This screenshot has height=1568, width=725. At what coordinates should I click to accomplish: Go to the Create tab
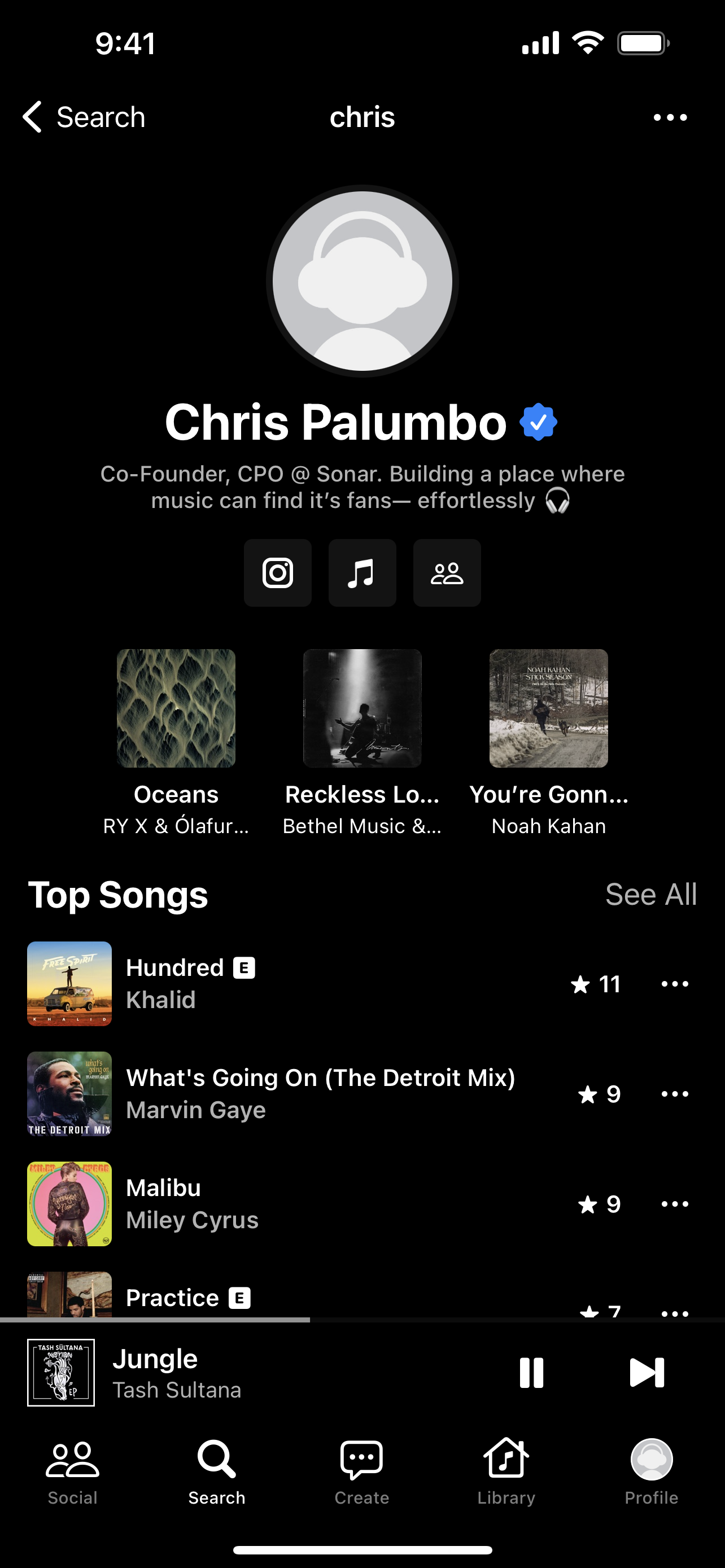coord(361,1470)
